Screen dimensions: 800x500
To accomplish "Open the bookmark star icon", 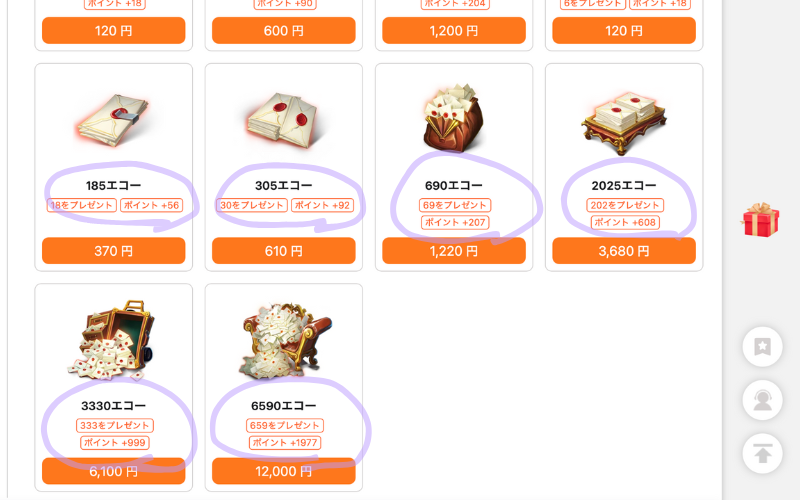I will pyautogui.click(x=762, y=347).
